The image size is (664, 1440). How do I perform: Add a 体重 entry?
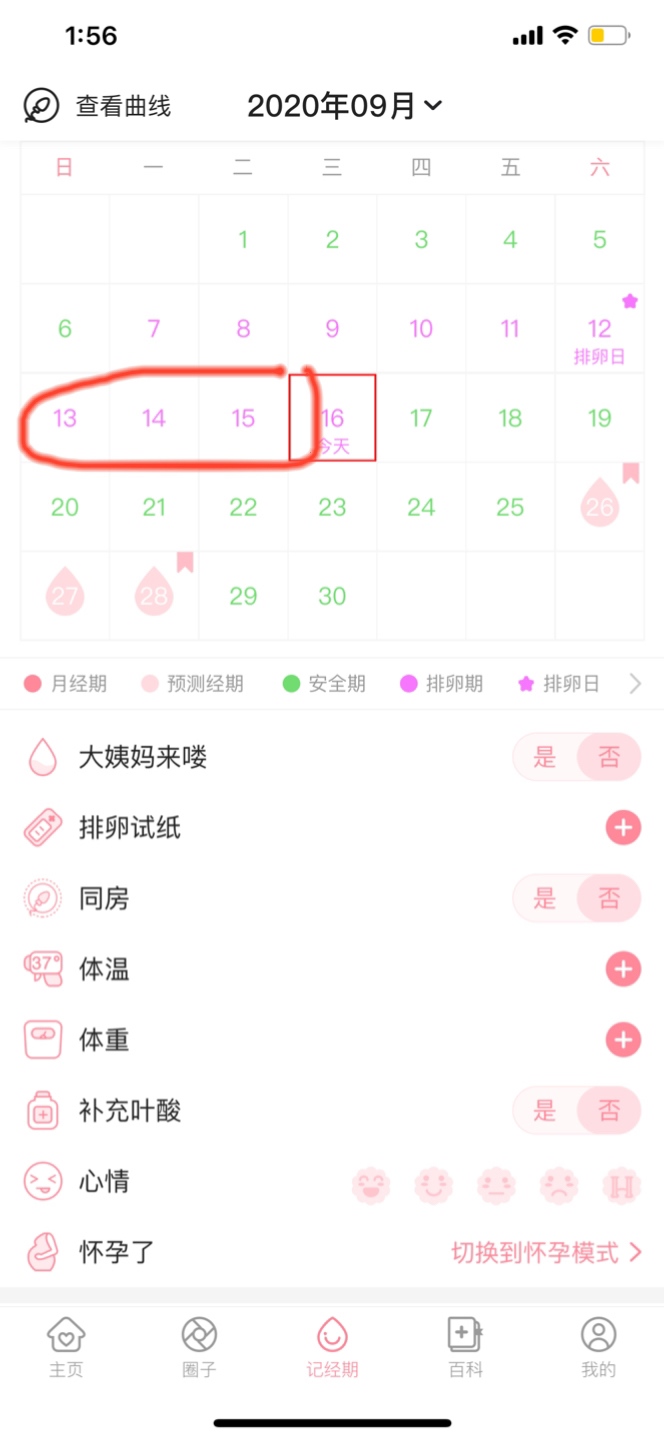coord(622,1040)
